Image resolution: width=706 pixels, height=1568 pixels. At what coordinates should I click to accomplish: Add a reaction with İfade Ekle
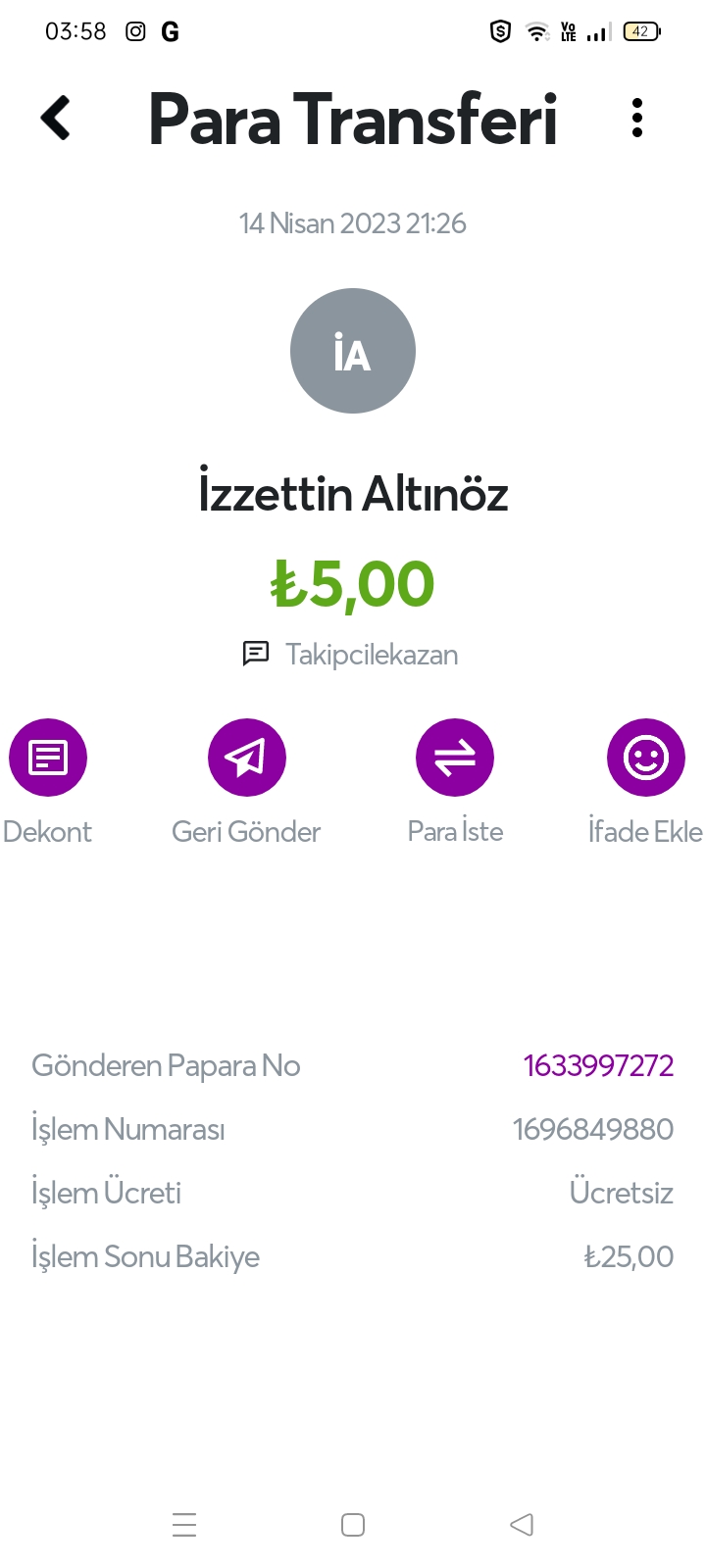pos(645,758)
